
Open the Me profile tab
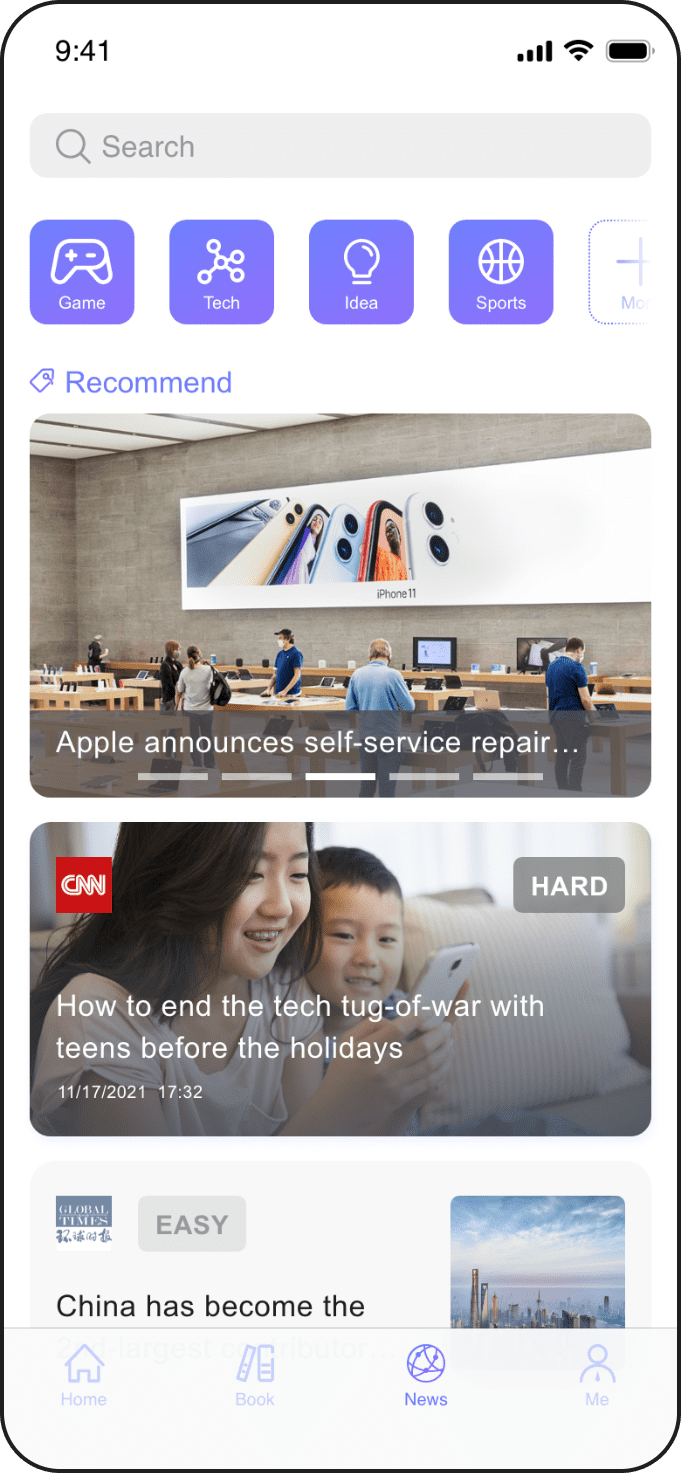[x=597, y=1376]
